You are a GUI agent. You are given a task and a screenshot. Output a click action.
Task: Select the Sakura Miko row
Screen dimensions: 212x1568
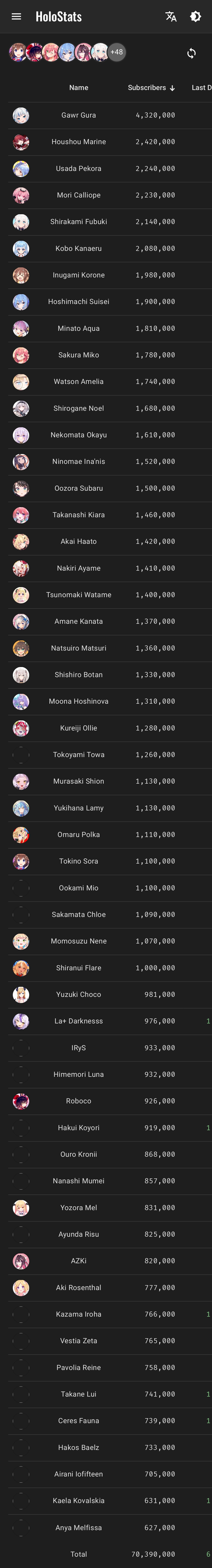(78, 355)
